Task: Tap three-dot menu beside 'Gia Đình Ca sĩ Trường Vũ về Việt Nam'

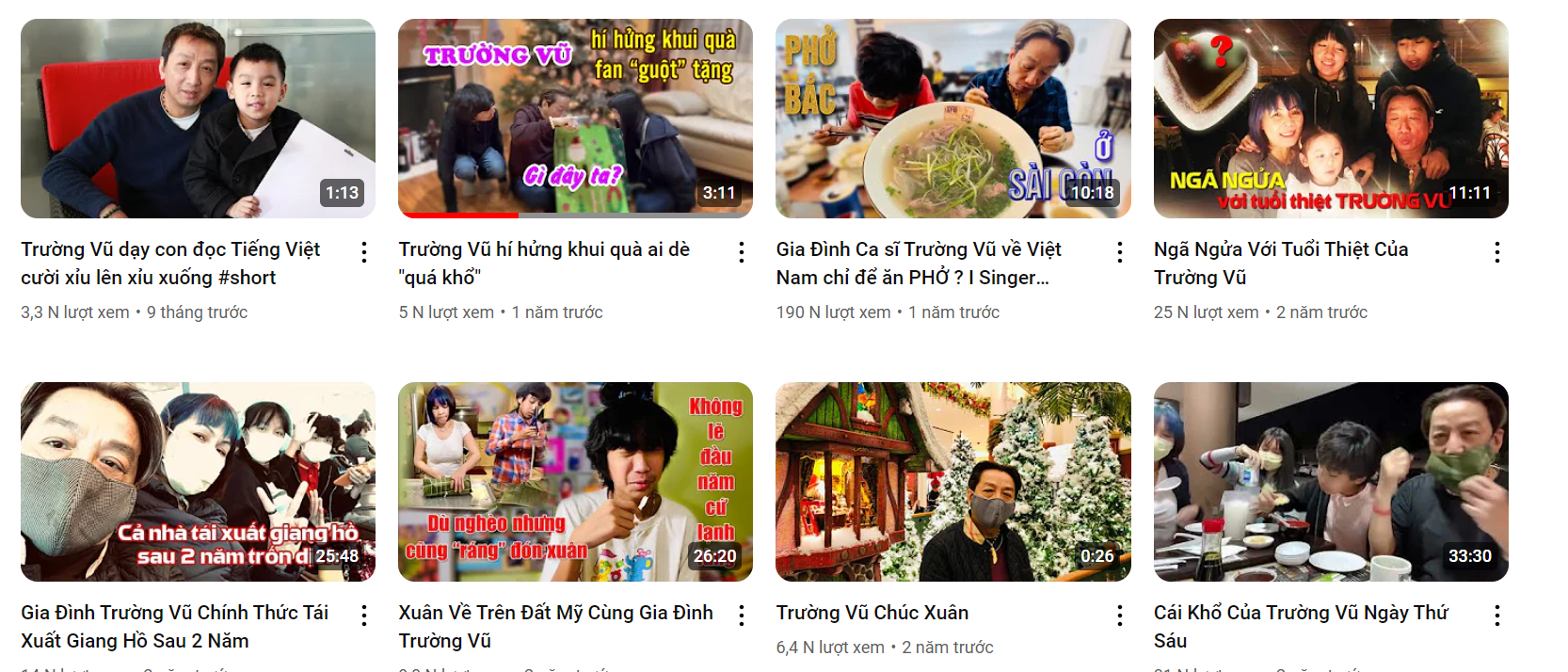Action: click(1119, 252)
